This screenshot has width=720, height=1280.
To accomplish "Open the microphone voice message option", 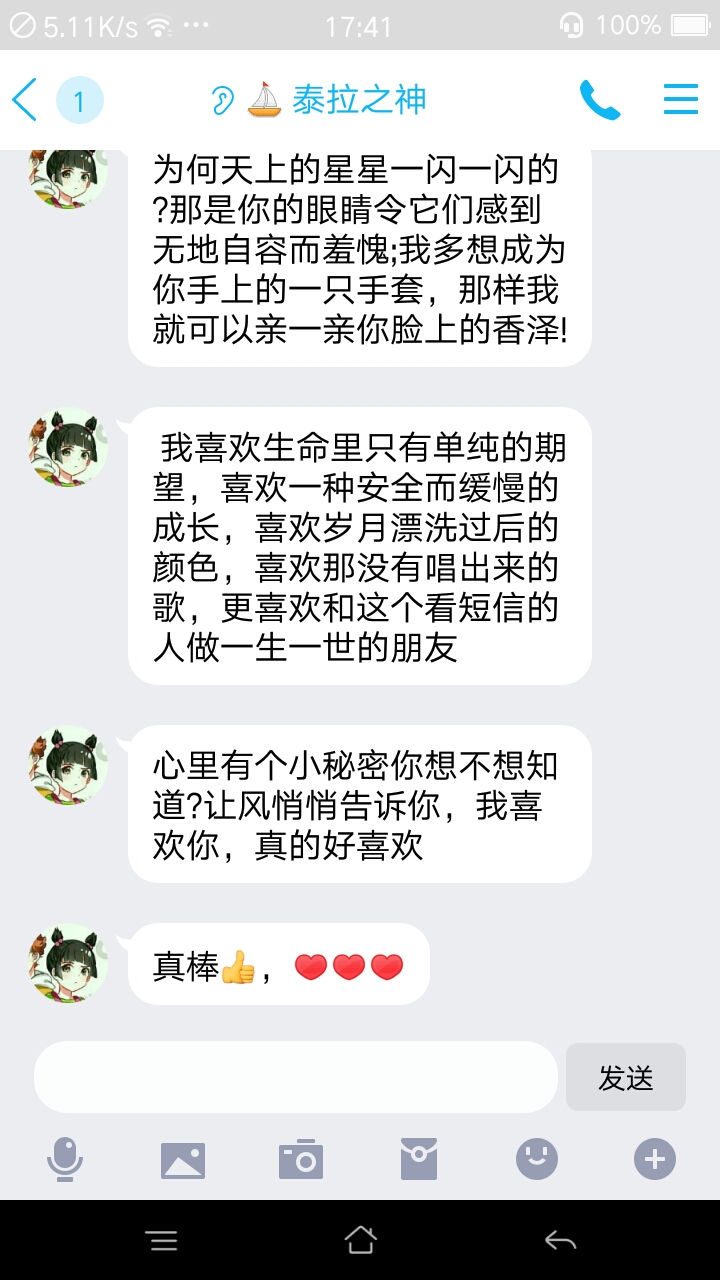I will click(x=65, y=1160).
